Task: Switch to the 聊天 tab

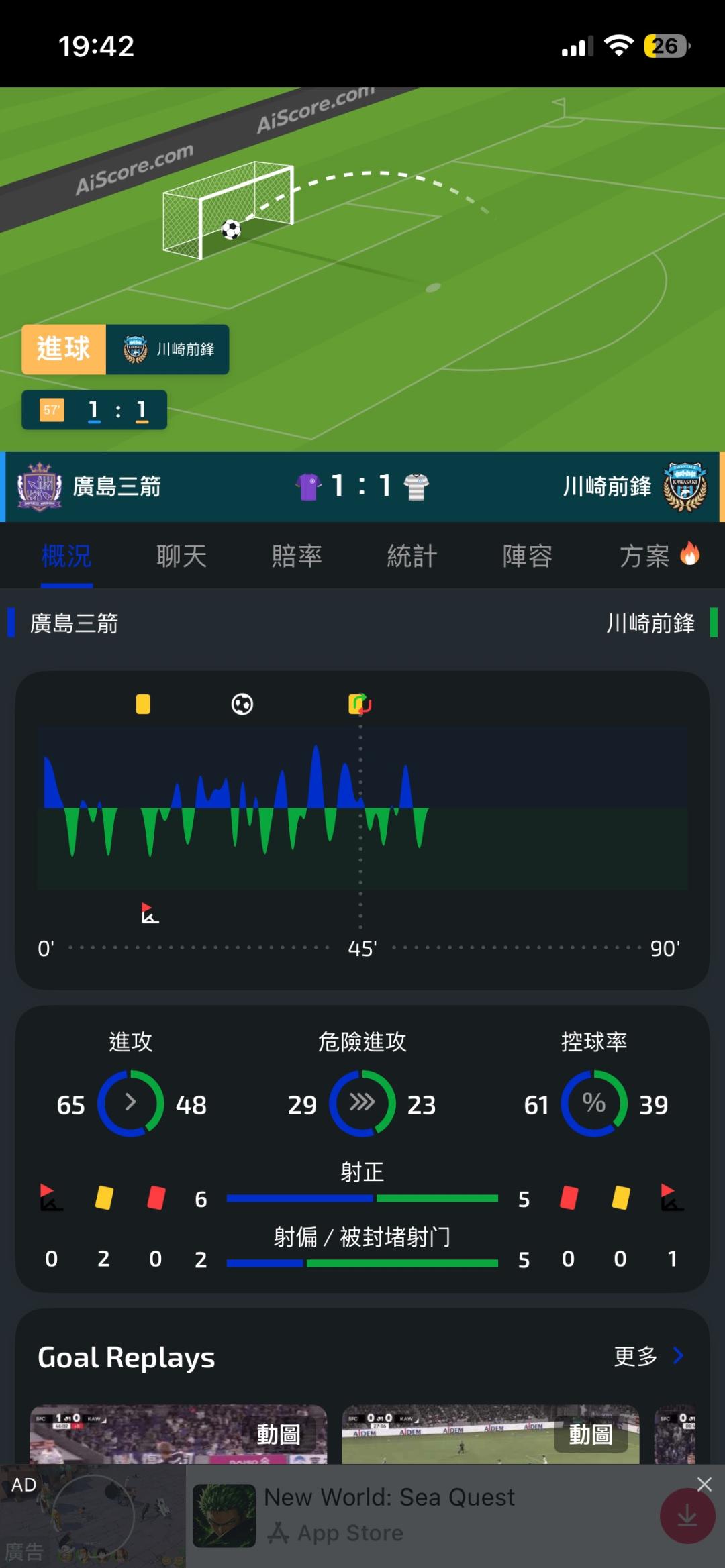Action: 181,556
